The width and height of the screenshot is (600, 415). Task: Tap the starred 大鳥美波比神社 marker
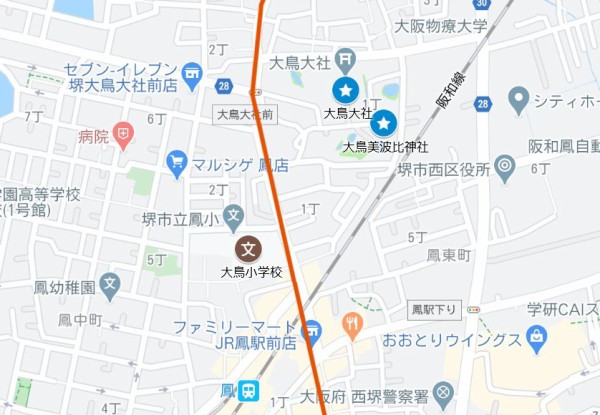pos(384,123)
